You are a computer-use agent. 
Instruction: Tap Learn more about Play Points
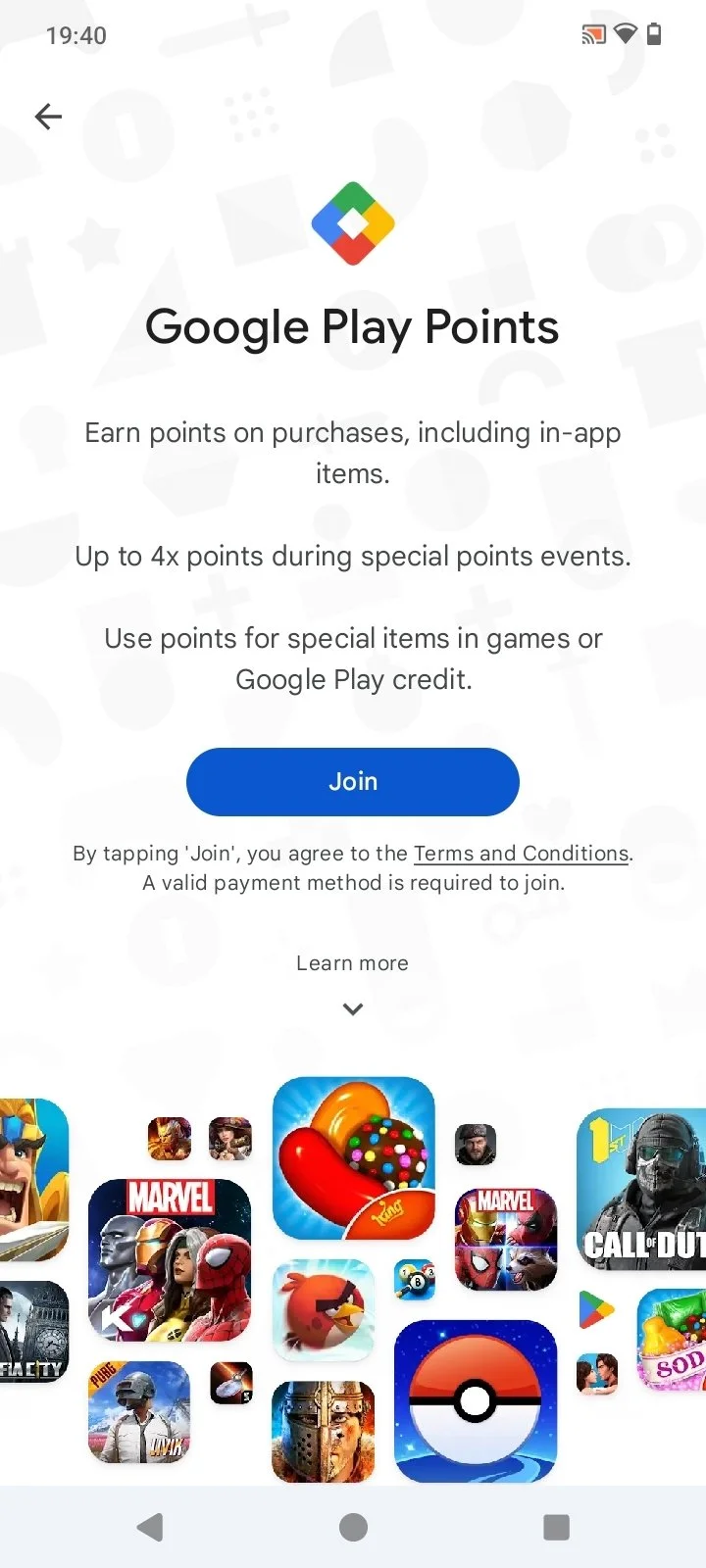(352, 962)
